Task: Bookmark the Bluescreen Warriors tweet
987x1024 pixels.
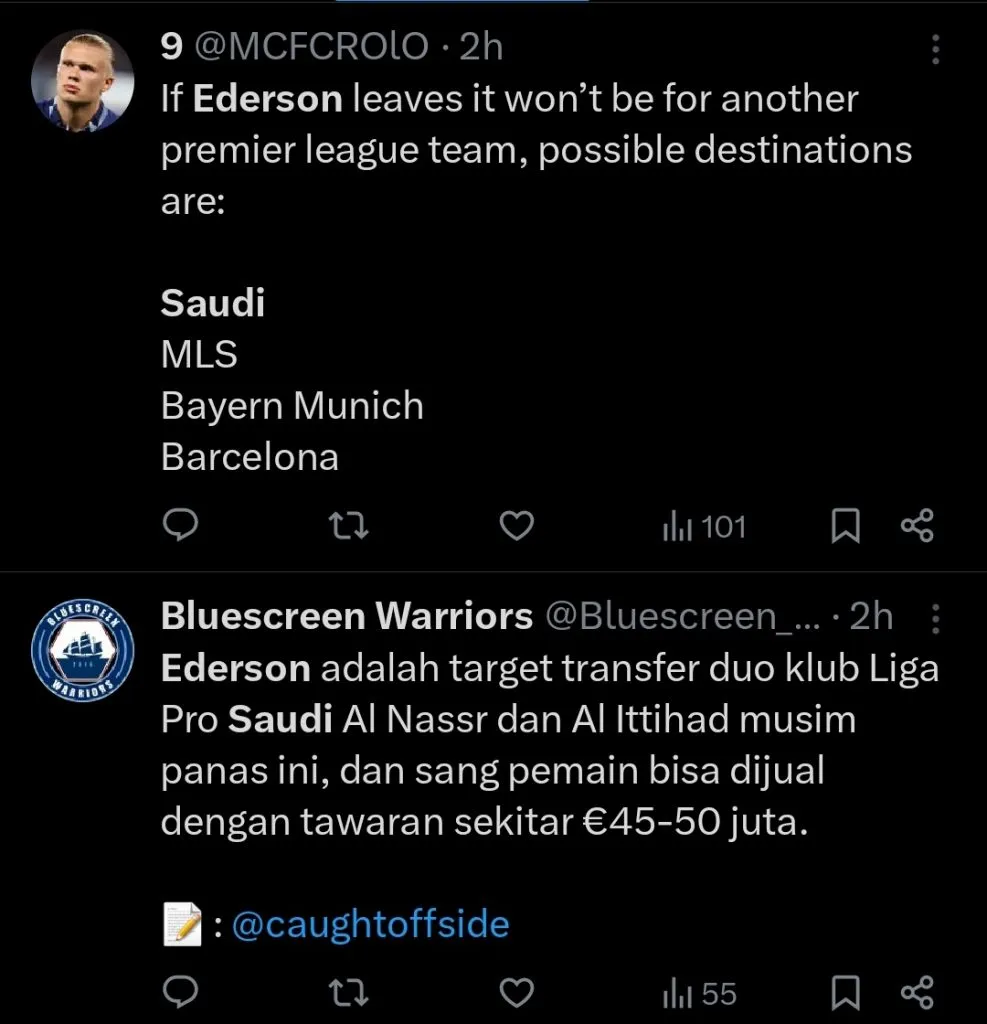Action: tap(847, 991)
